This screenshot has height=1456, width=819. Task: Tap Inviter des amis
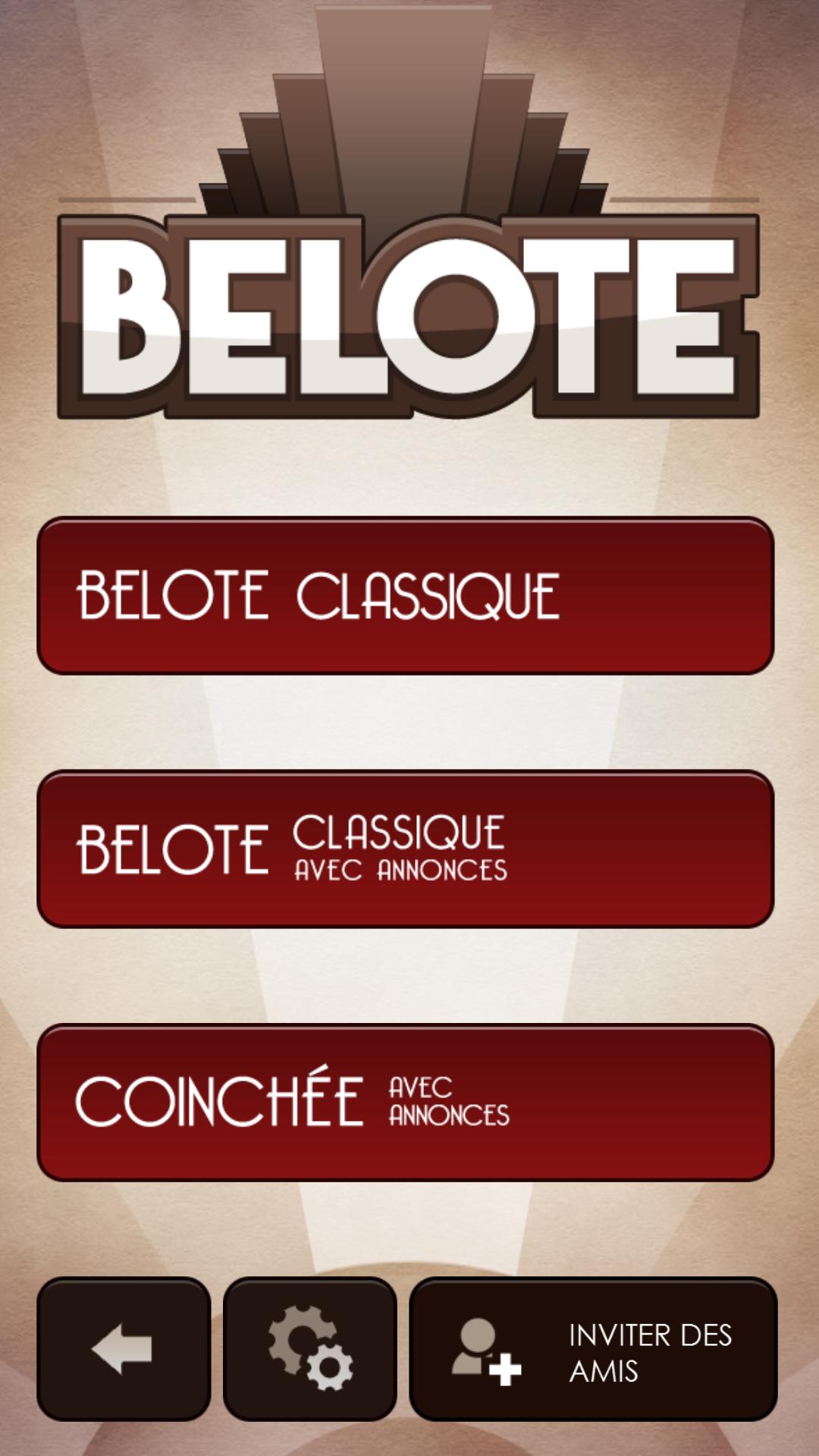(x=593, y=1349)
